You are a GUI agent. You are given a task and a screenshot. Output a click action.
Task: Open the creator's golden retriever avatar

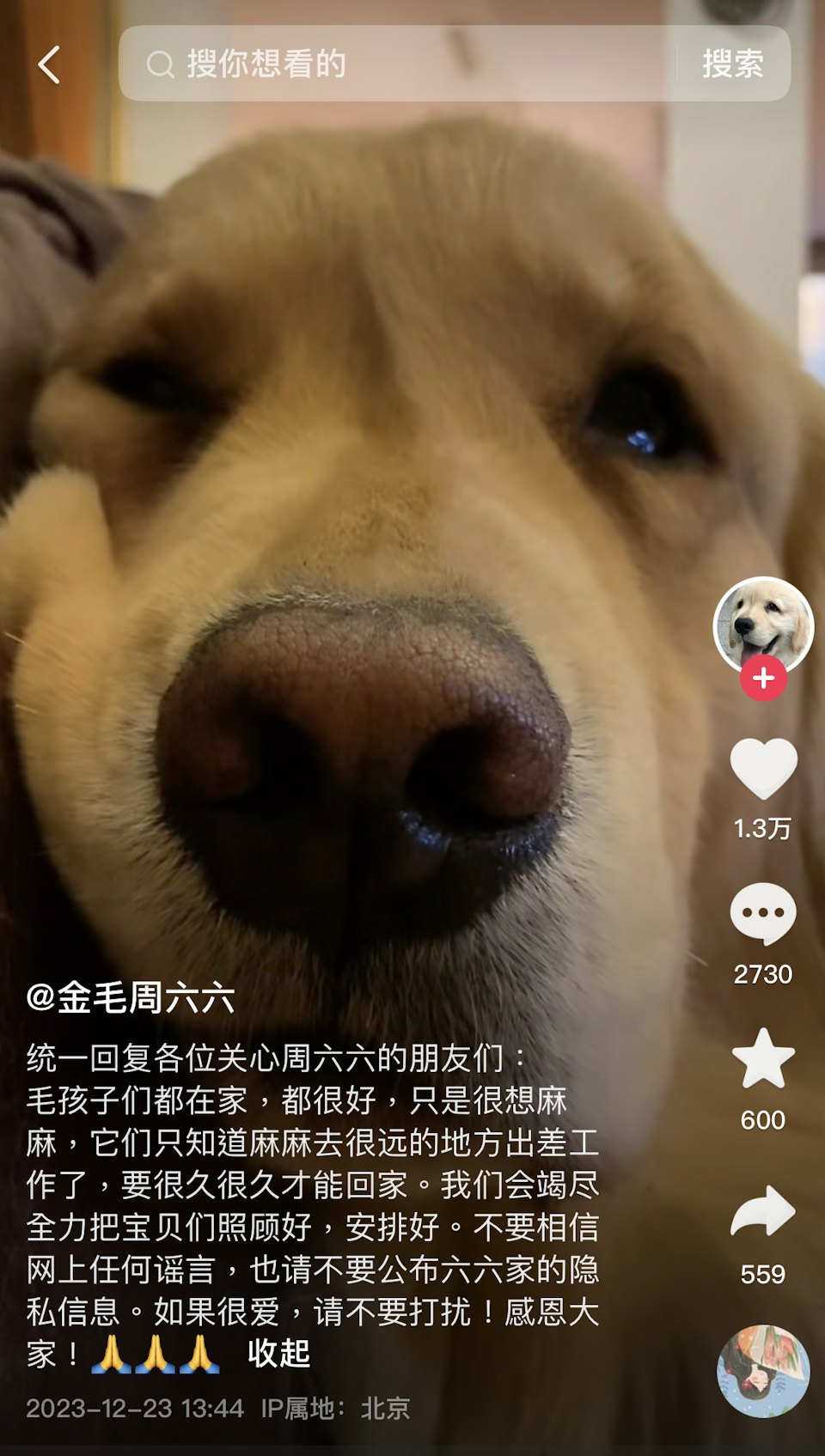(763, 623)
